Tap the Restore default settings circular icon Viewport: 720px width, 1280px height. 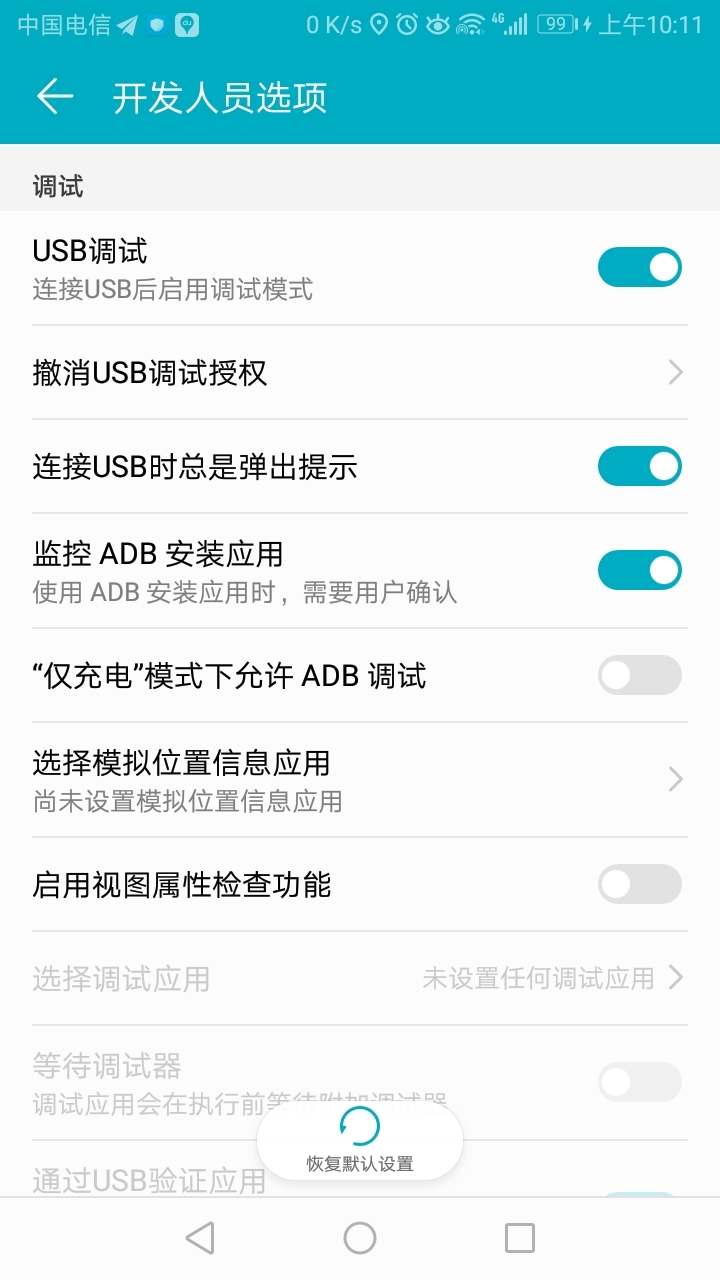pyautogui.click(x=360, y=1125)
